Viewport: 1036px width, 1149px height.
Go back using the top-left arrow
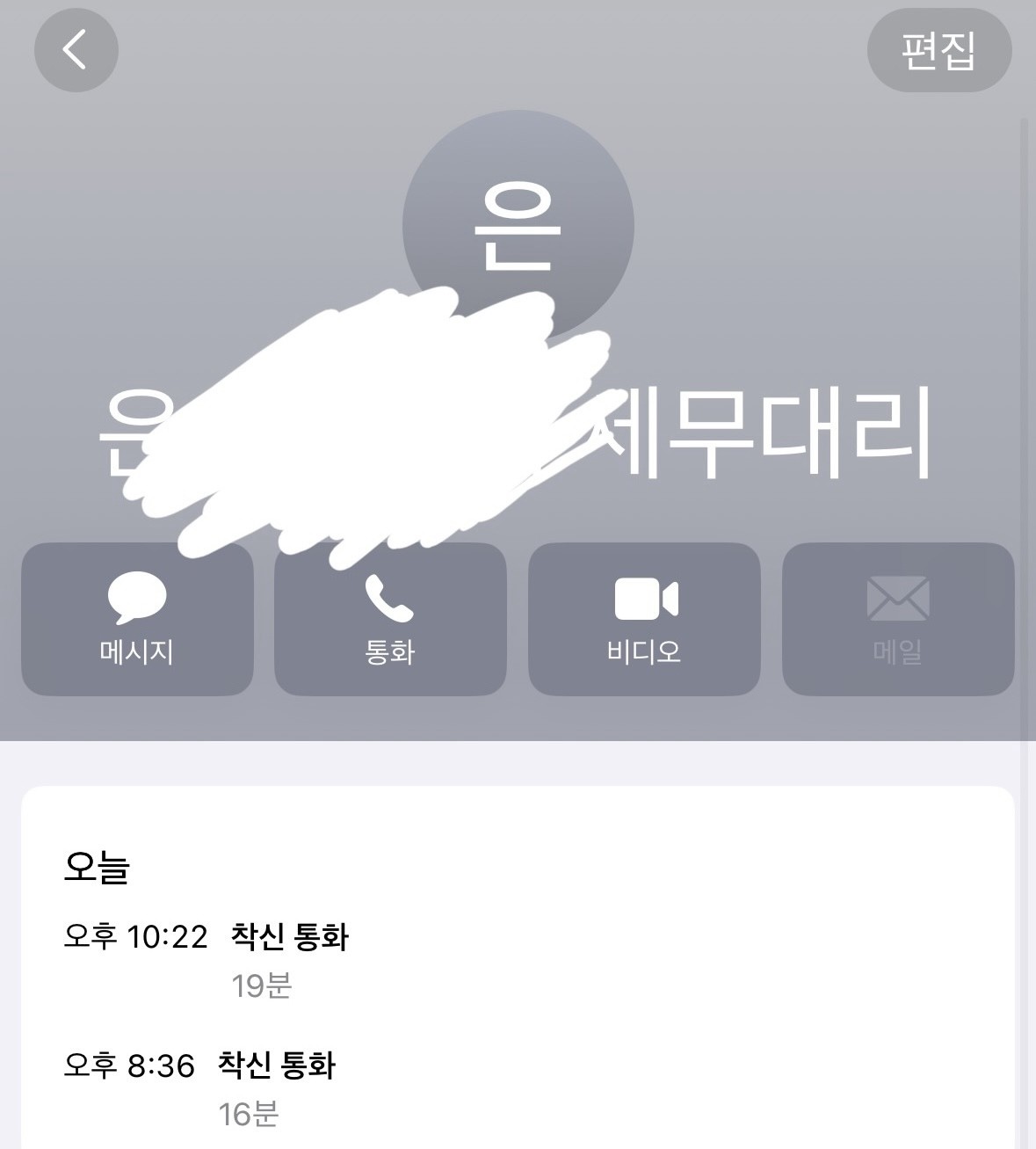[76, 49]
